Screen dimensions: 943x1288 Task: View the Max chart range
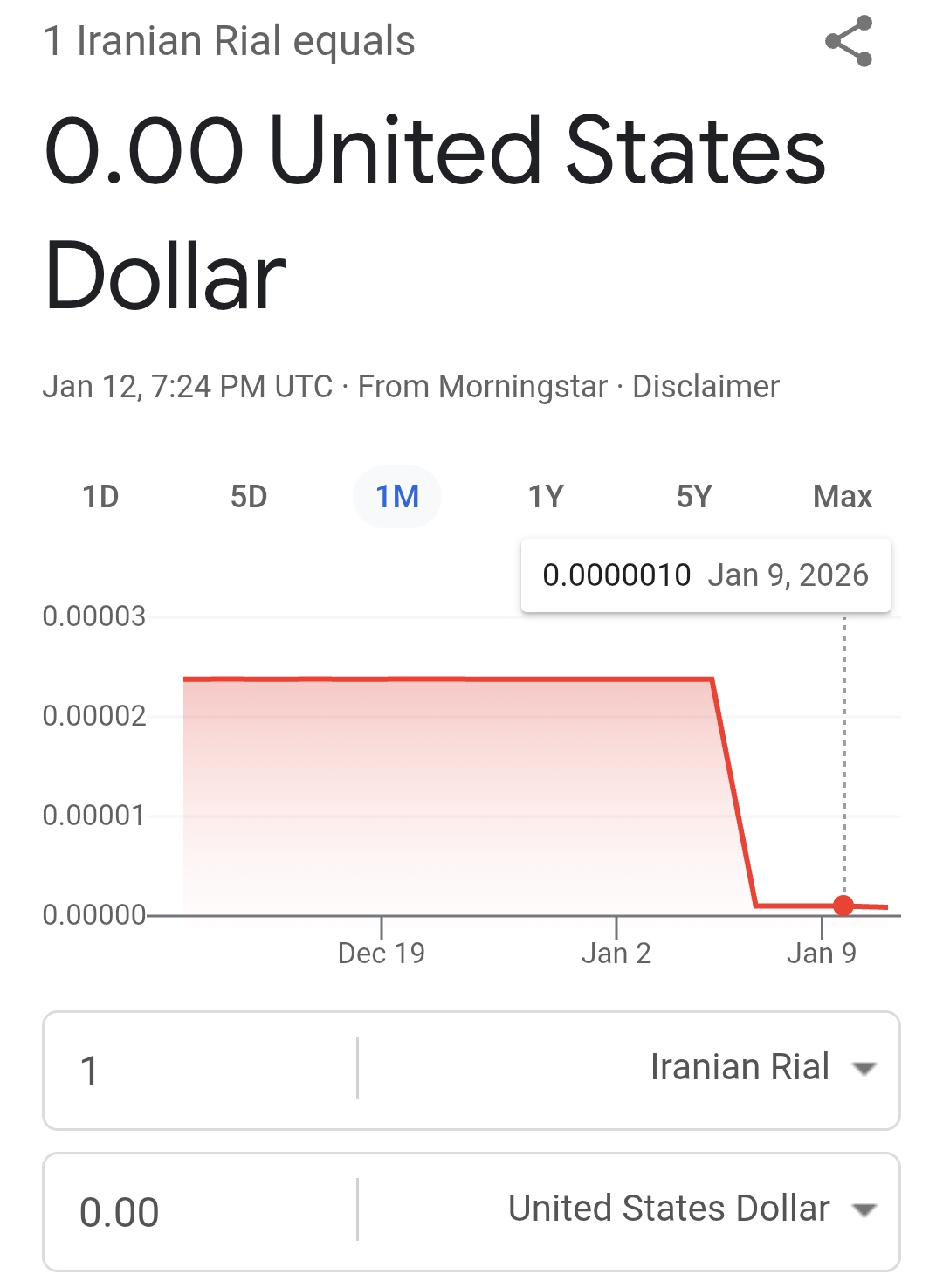pos(843,497)
